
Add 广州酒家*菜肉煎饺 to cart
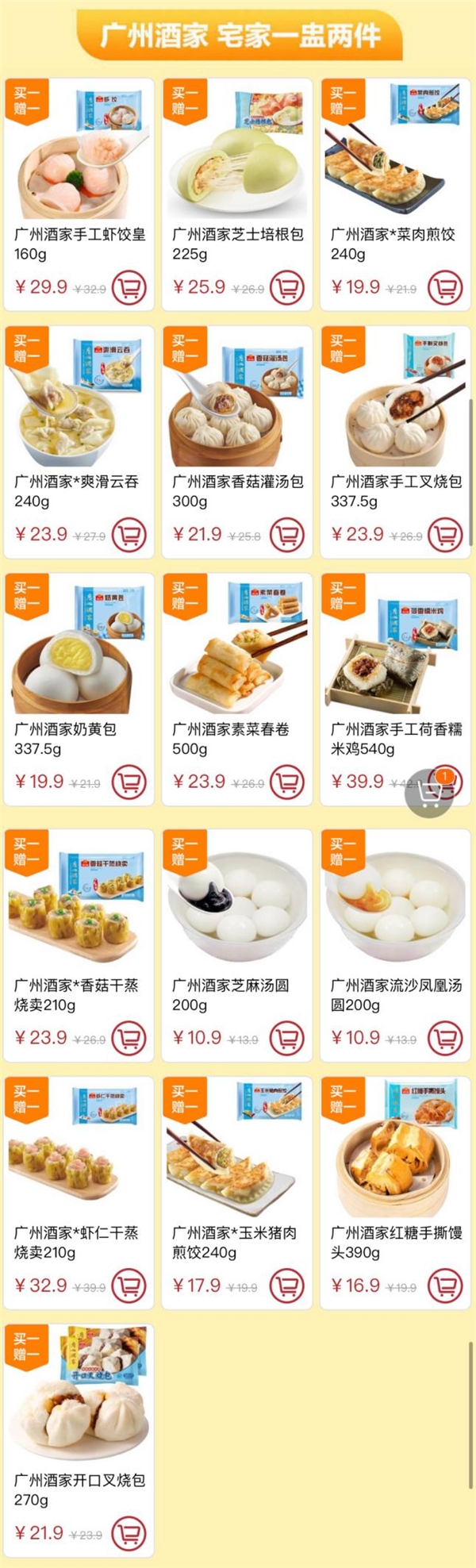pyautogui.click(x=445, y=288)
